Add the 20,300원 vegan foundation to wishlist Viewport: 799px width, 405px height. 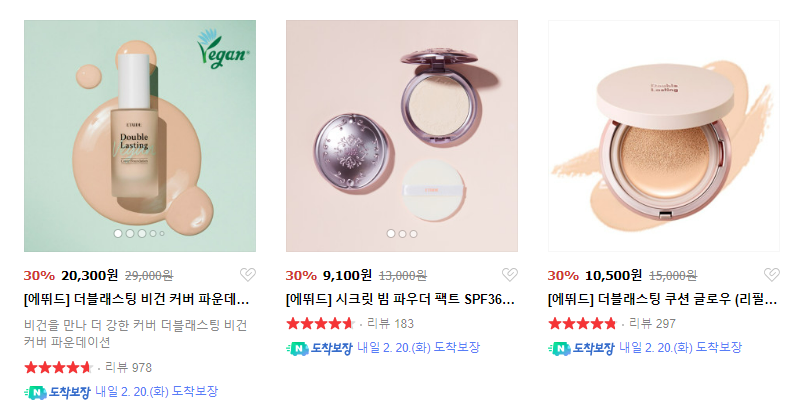247,275
